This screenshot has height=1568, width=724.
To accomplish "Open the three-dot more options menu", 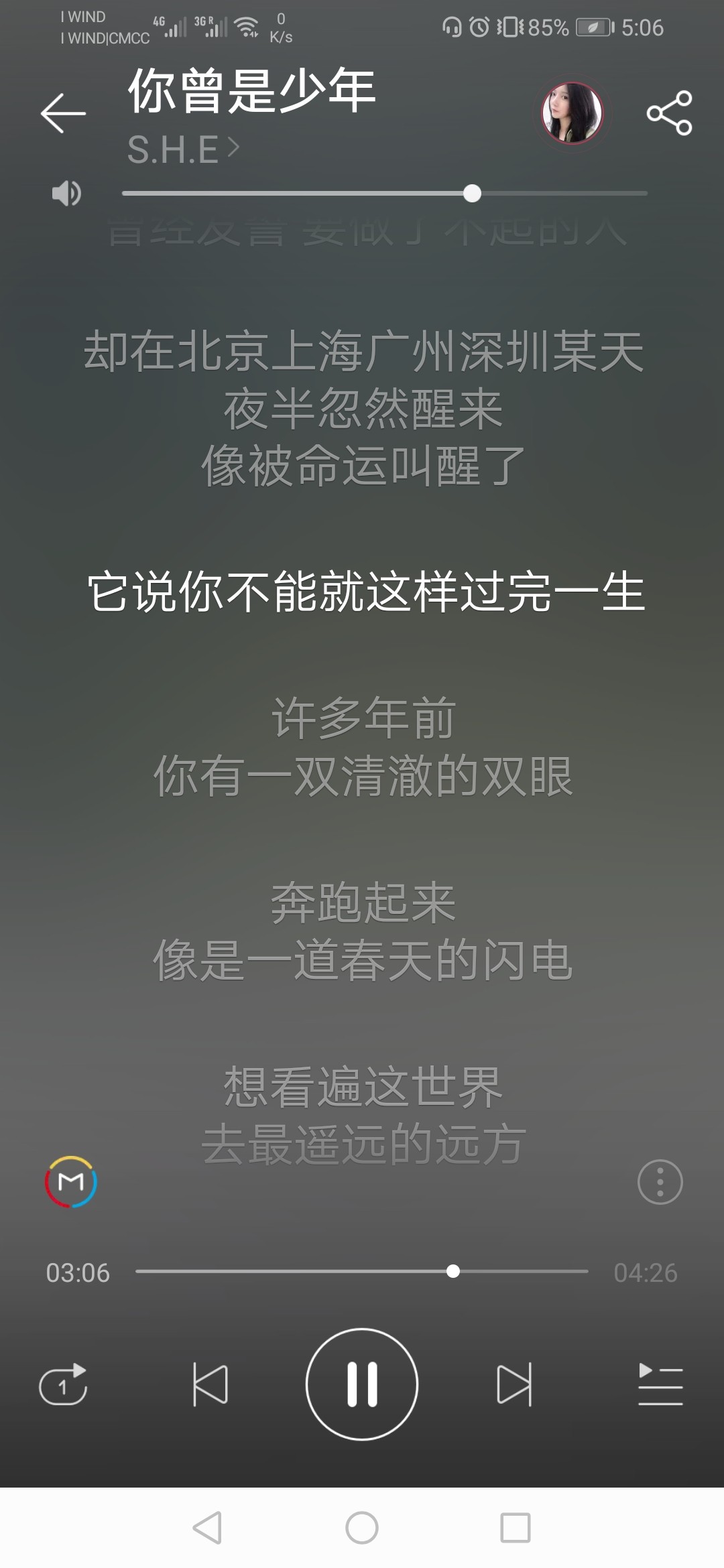I will [x=660, y=1182].
